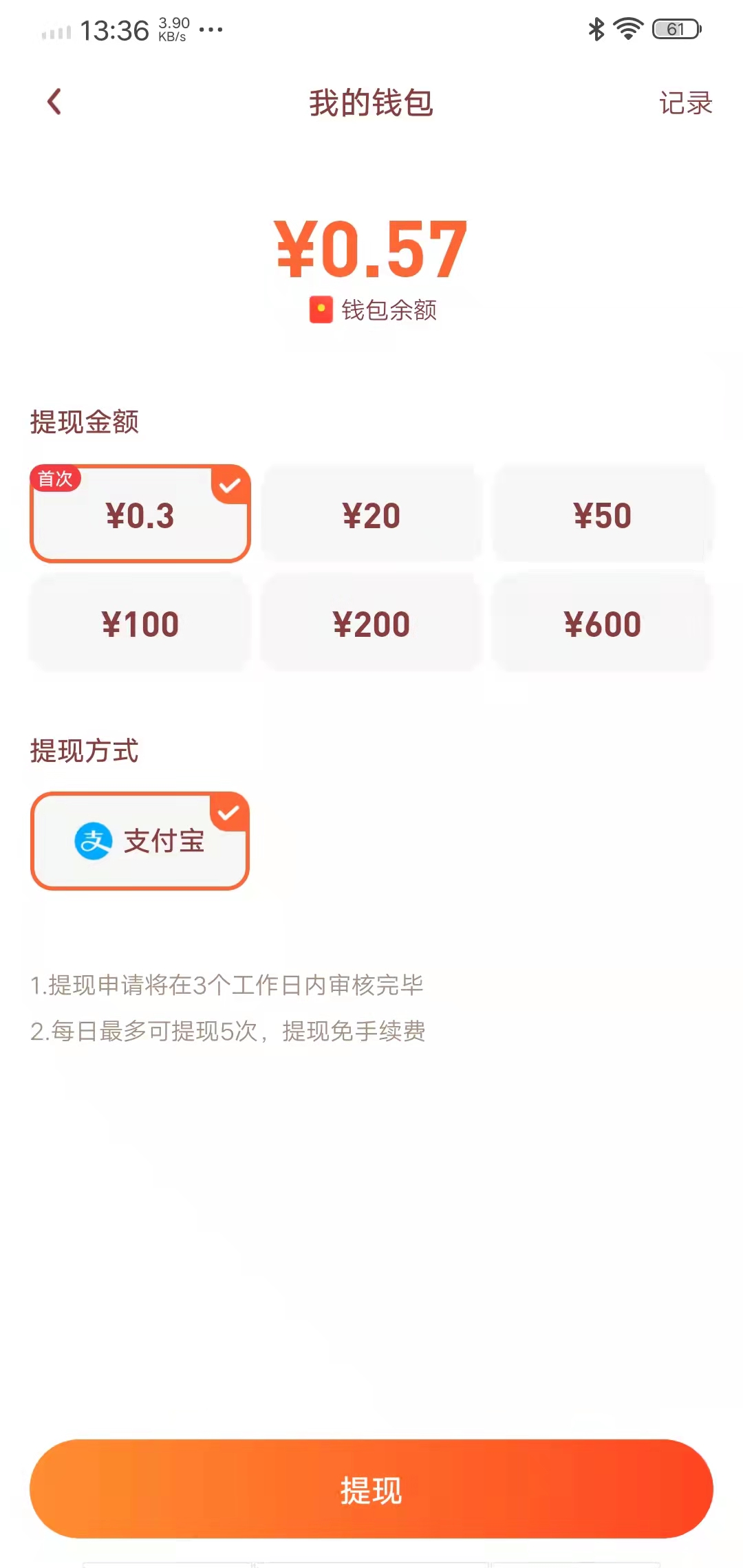Tap the back arrow to return
The height and width of the screenshot is (1568, 743).
pos(54,101)
